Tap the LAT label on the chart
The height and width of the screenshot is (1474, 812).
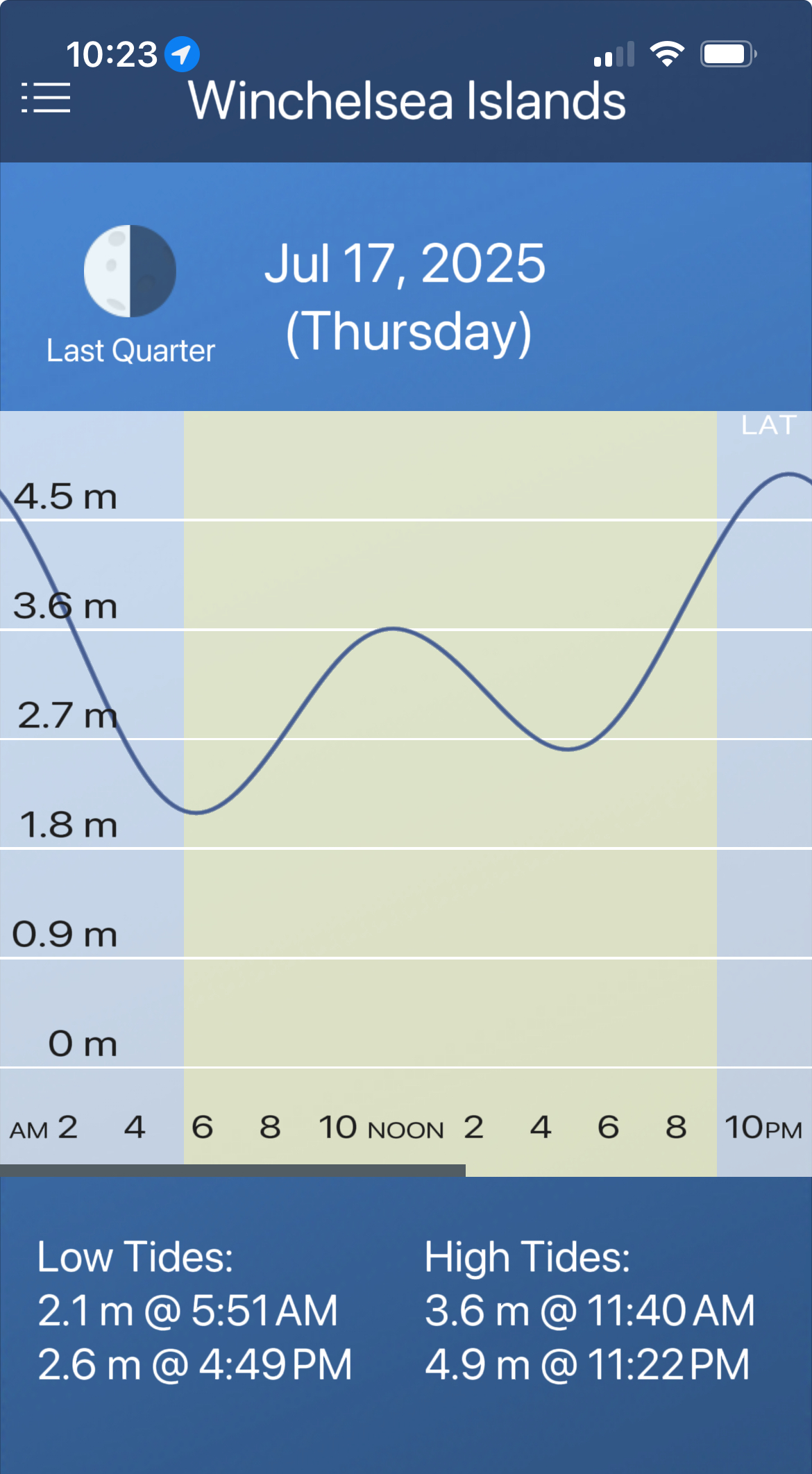tap(768, 426)
